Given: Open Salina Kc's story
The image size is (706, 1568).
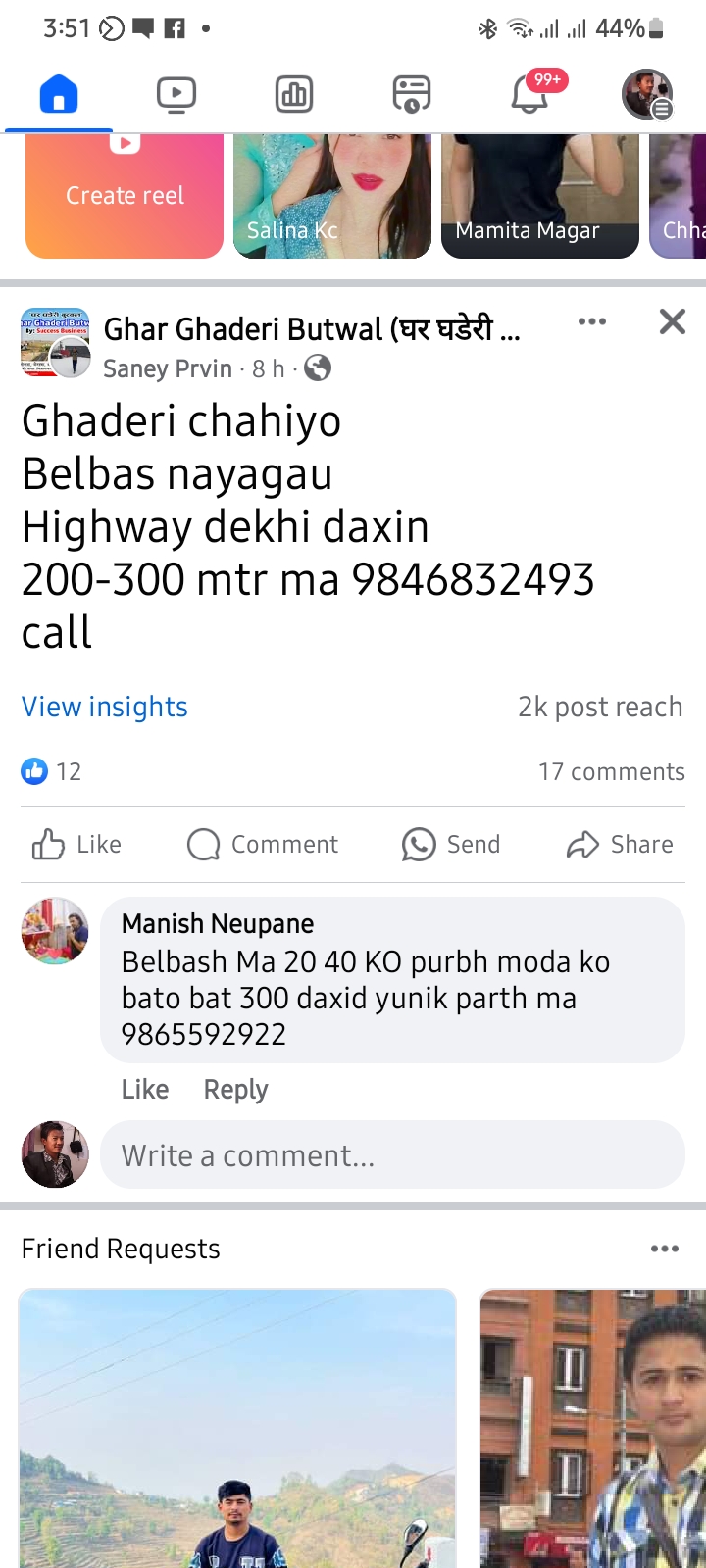Looking at the screenshot, I should [332, 196].
